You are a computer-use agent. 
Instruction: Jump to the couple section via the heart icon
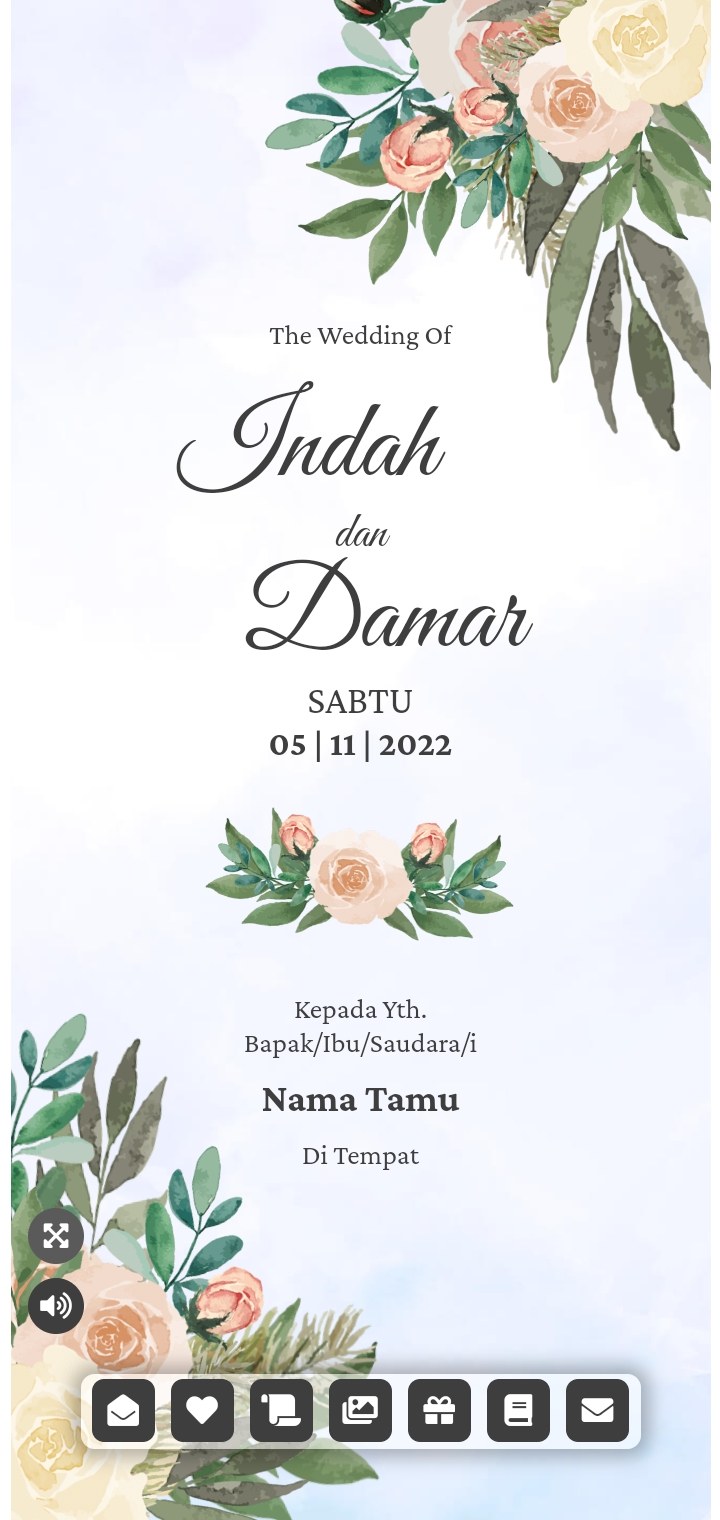pos(202,1411)
